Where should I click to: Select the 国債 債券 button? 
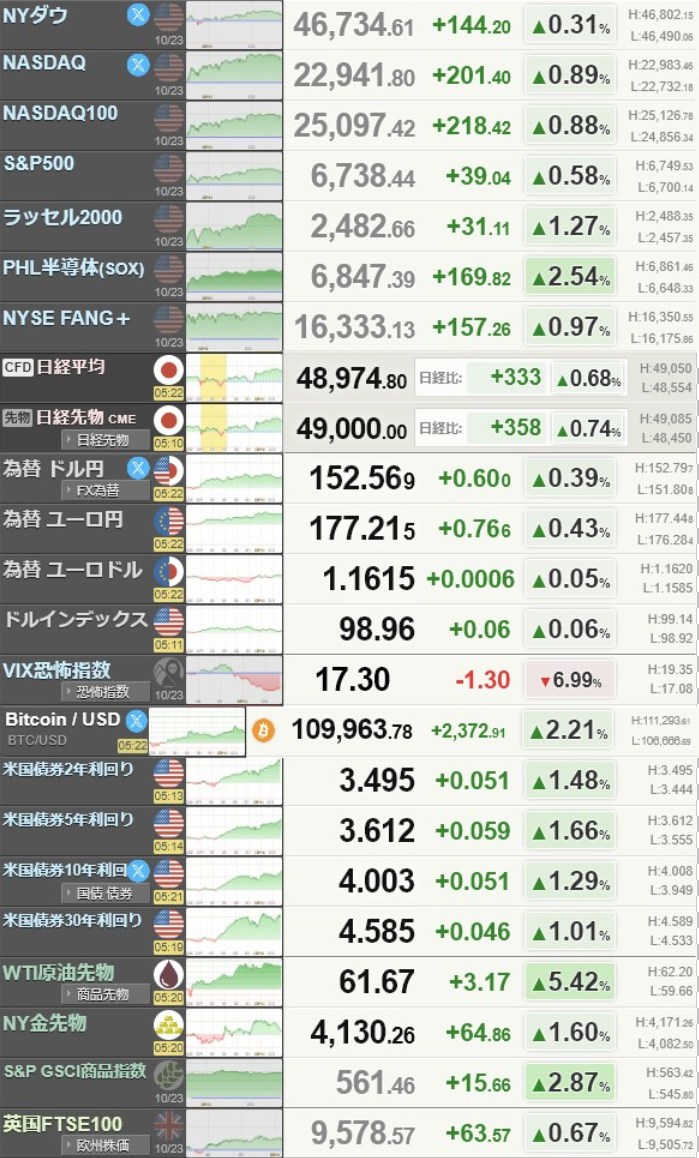[x=103, y=893]
